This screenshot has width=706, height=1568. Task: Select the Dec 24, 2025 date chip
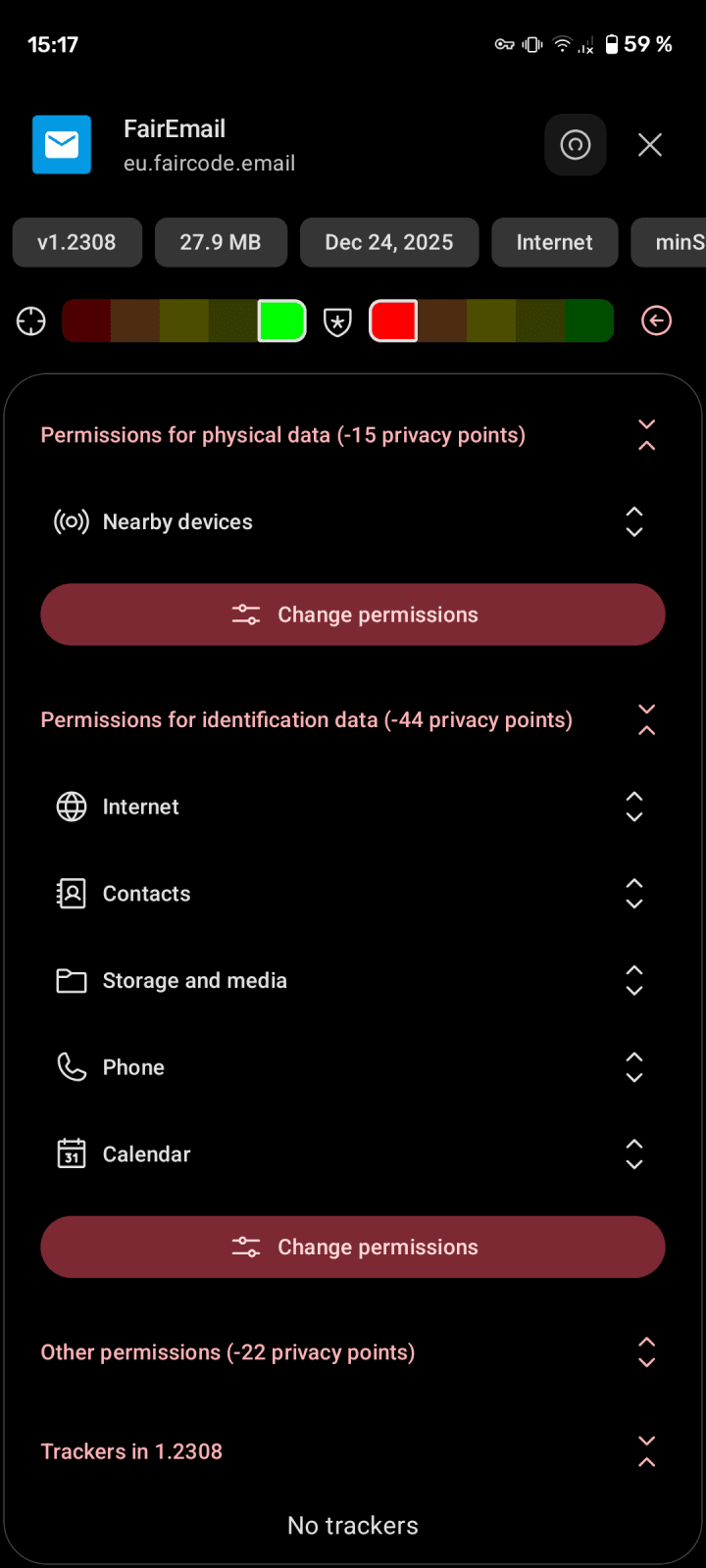389,242
